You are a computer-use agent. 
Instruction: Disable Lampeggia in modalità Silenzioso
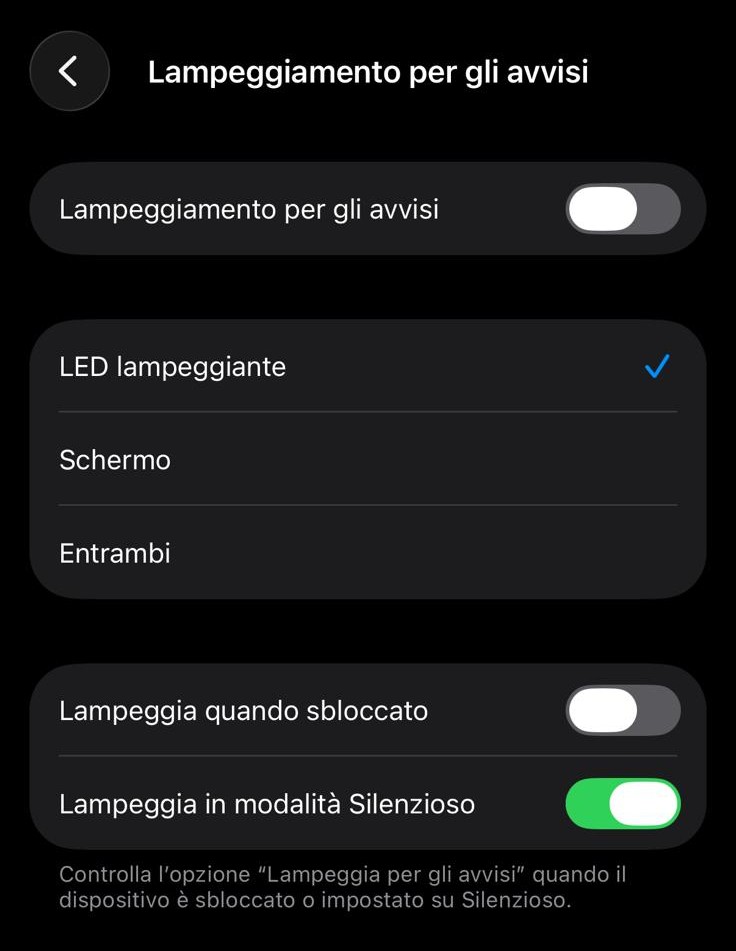pyautogui.click(x=622, y=803)
